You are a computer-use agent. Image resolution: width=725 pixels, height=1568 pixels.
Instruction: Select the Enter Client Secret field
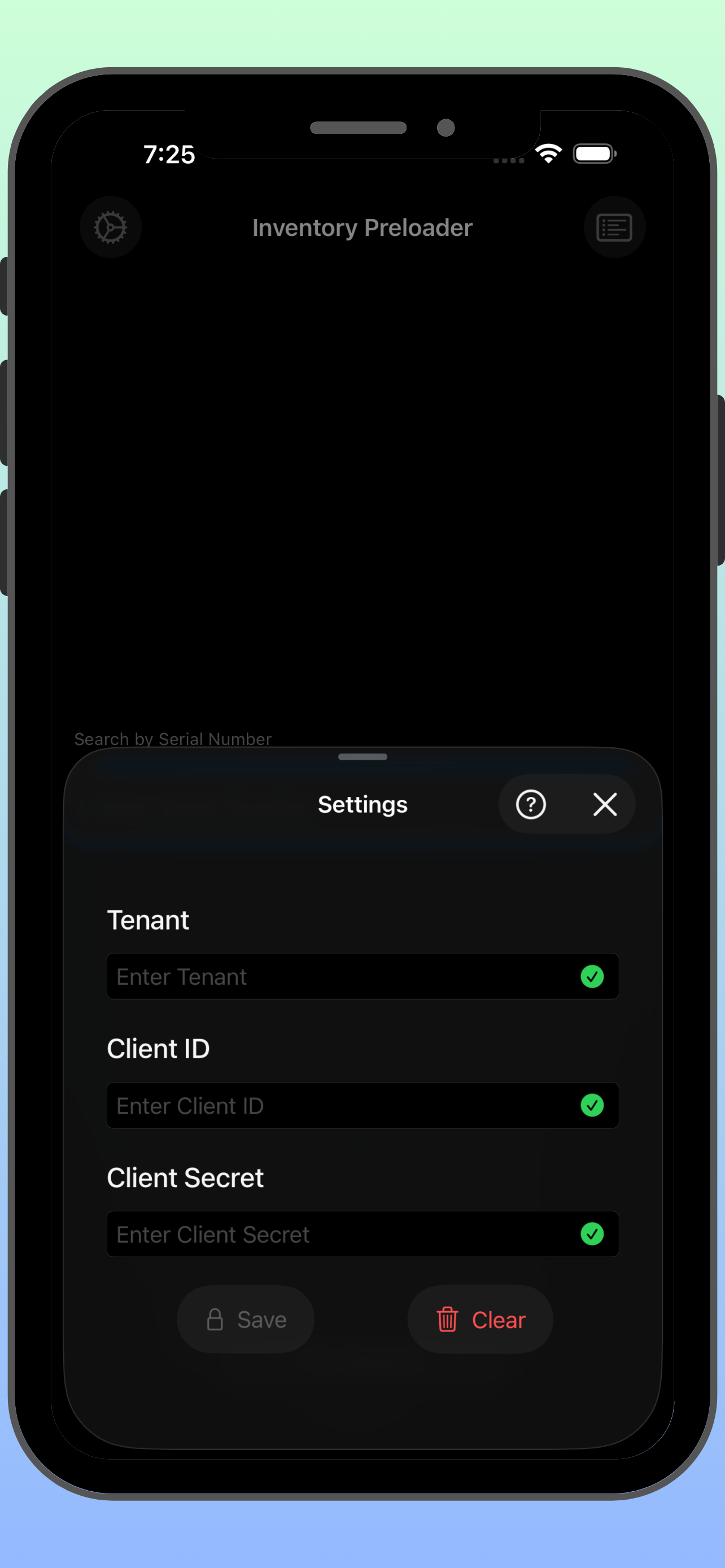coord(341,1234)
